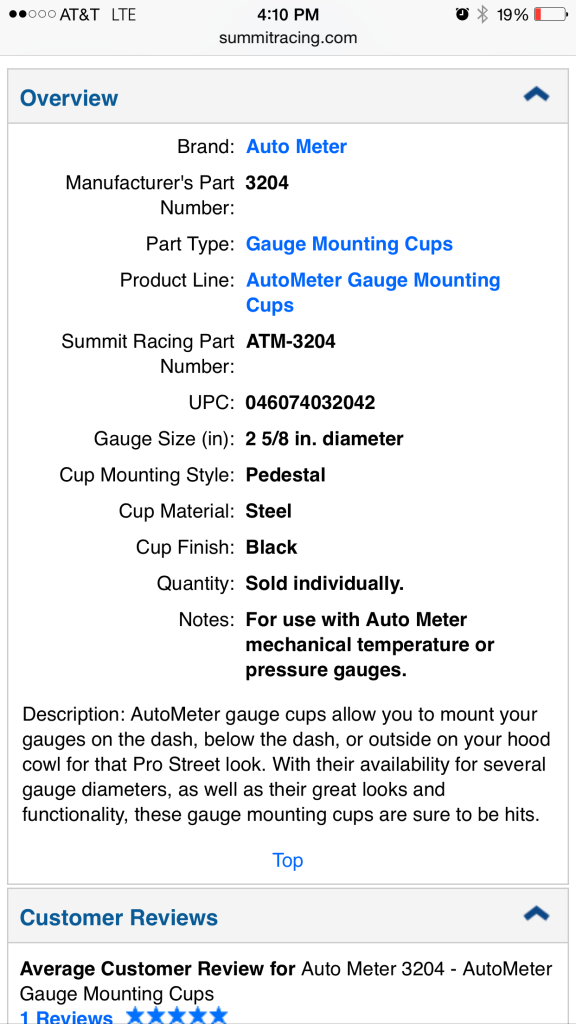Open the Auto Meter brand link
The width and height of the screenshot is (576, 1024).
296,147
